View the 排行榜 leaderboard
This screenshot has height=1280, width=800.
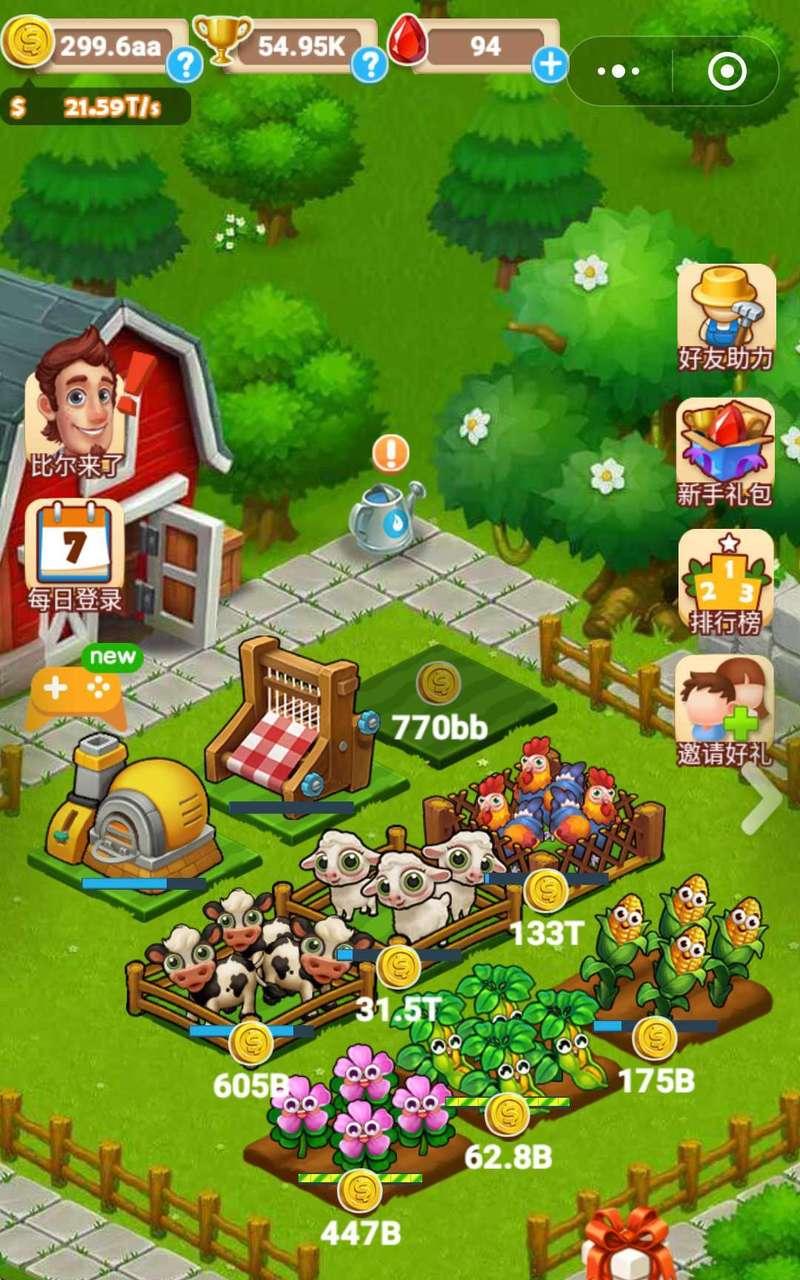(x=726, y=583)
